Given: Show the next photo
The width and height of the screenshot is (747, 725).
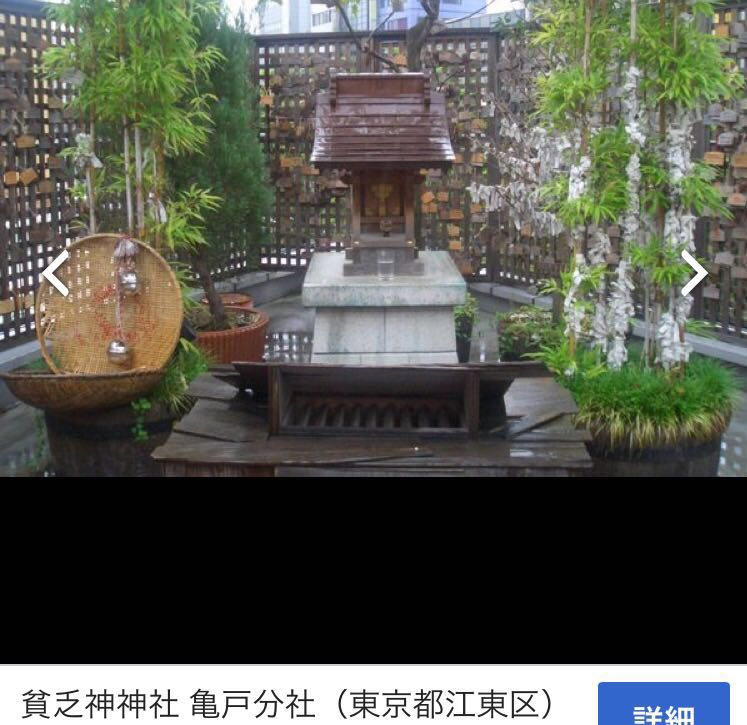Looking at the screenshot, I should pyautogui.click(x=693, y=274).
